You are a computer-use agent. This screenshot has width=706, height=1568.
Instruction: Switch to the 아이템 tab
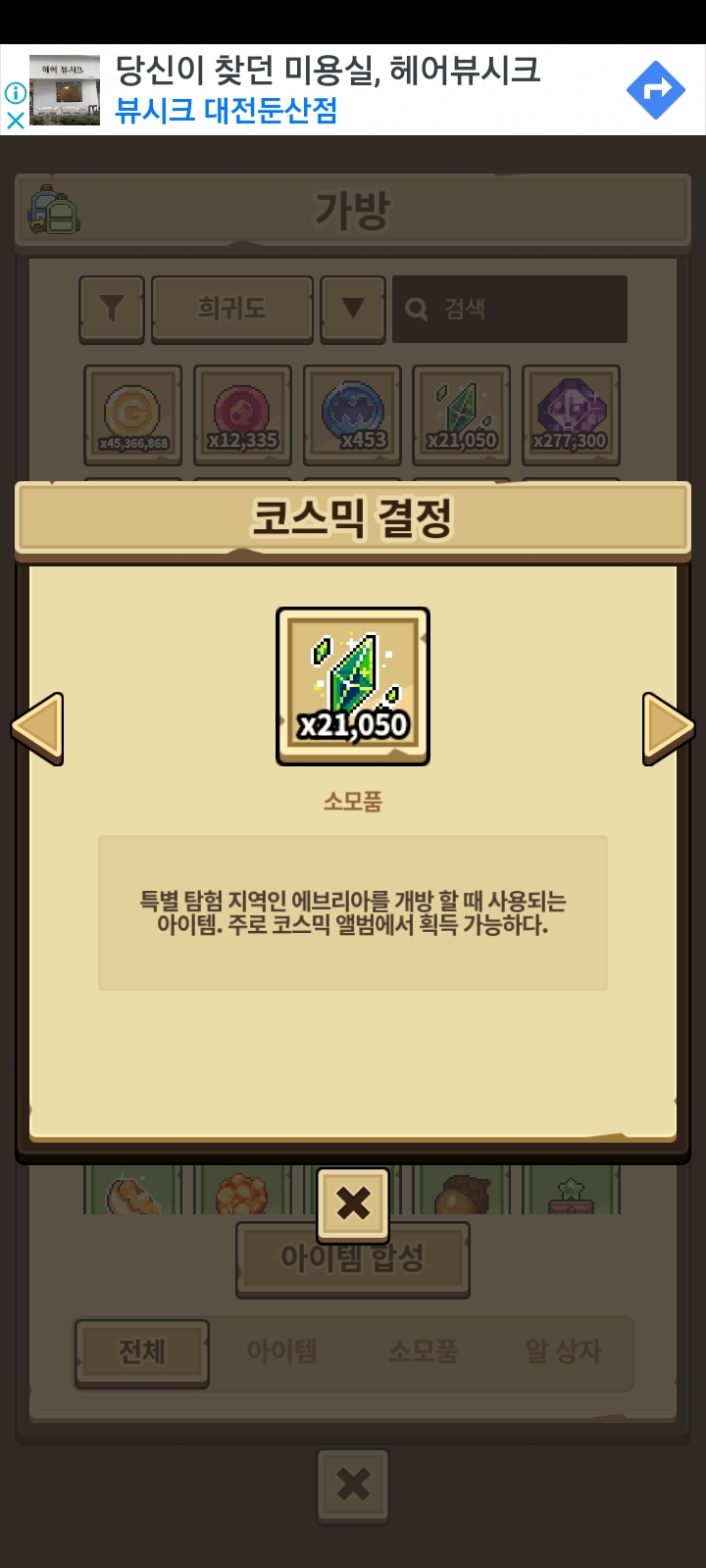282,1352
